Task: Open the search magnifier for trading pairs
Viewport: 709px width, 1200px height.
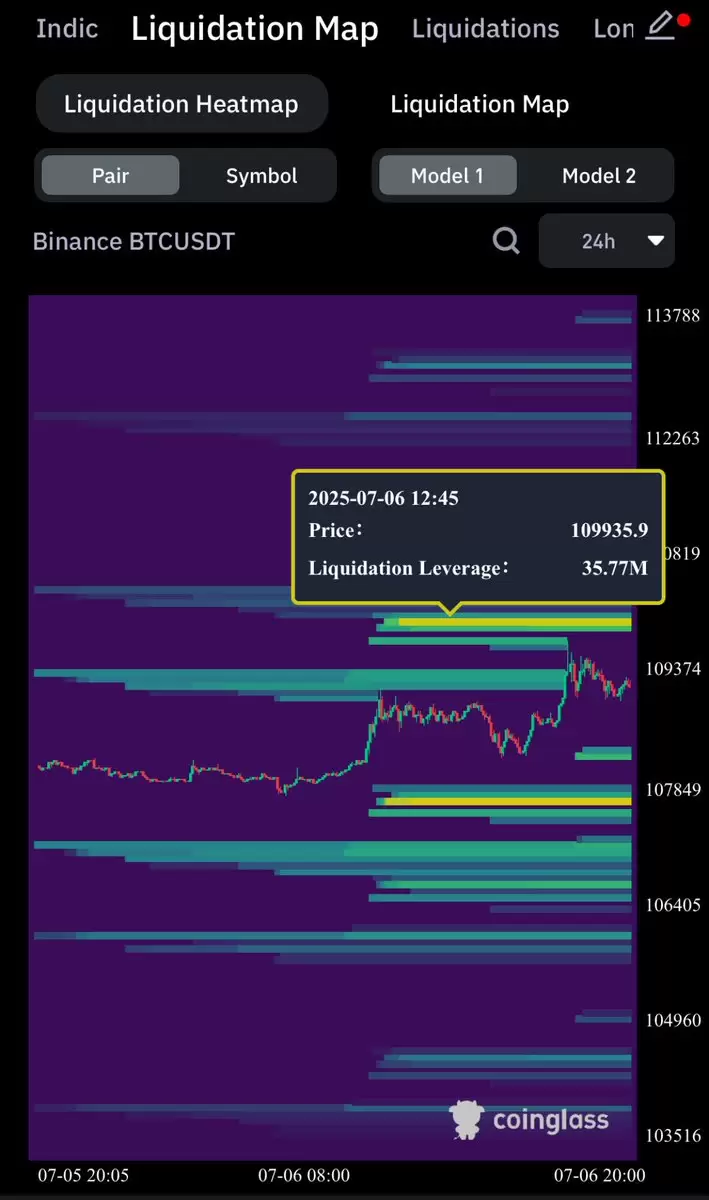Action: pos(507,240)
